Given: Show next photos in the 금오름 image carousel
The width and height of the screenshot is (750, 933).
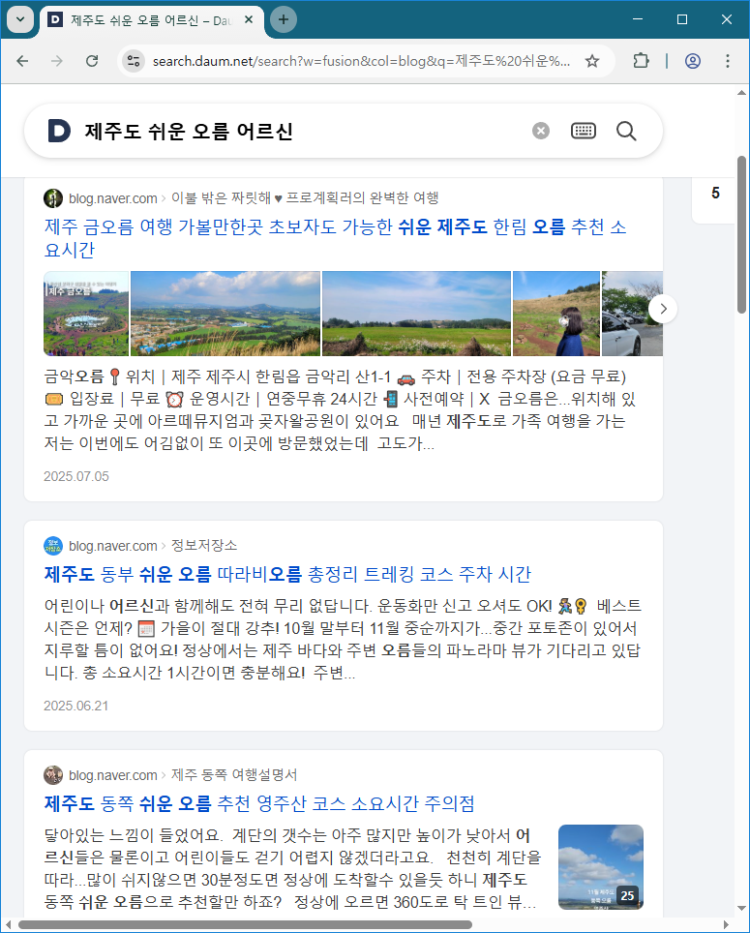Looking at the screenshot, I should (x=662, y=309).
